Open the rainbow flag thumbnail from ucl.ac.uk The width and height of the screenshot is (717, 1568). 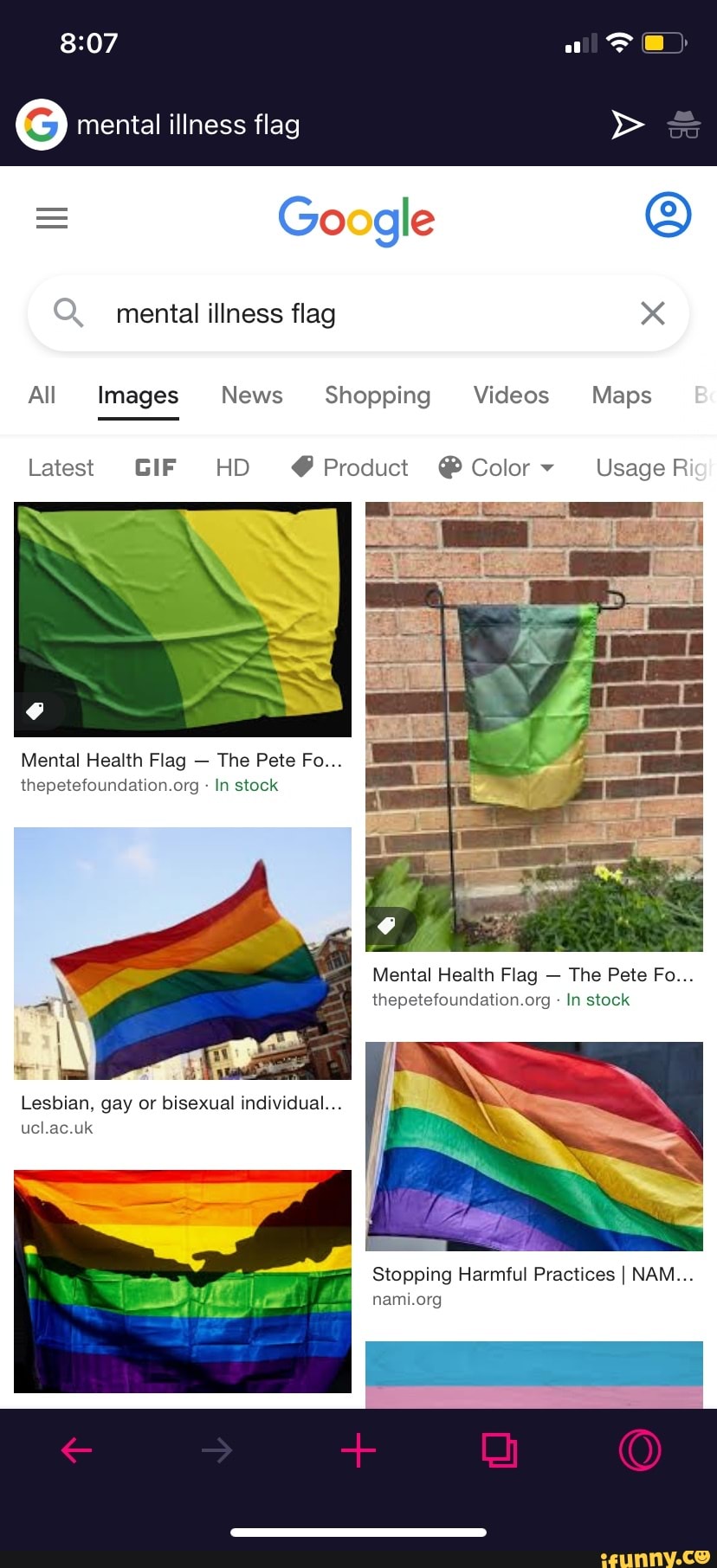182,953
